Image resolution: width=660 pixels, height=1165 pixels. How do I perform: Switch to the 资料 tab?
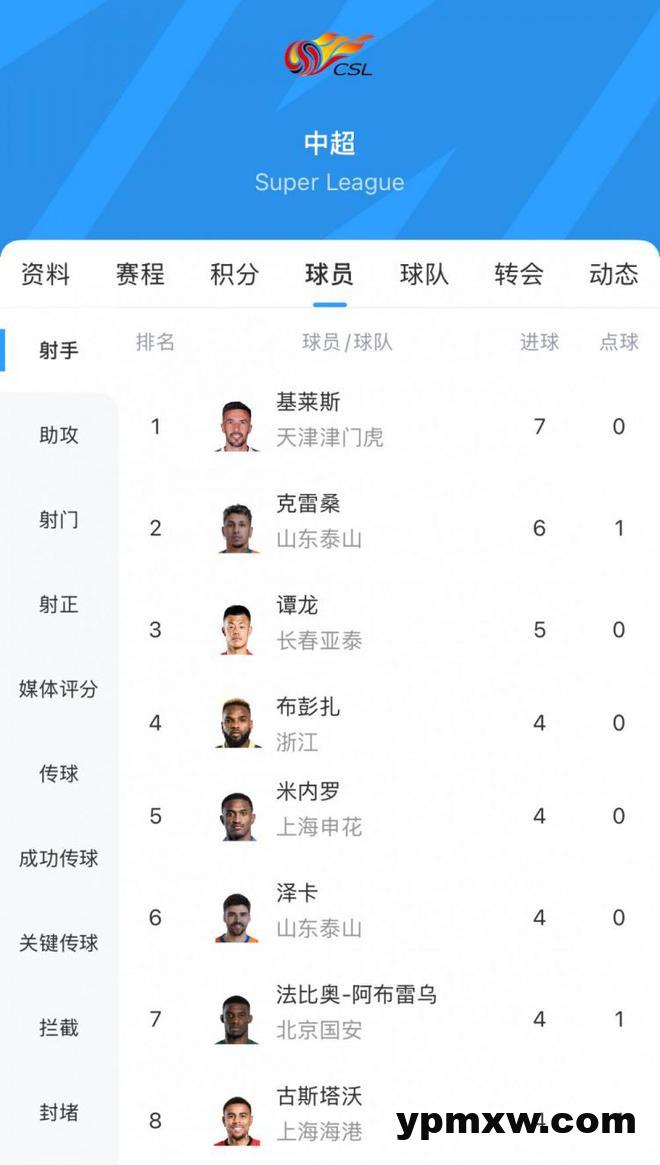pyautogui.click(x=45, y=274)
